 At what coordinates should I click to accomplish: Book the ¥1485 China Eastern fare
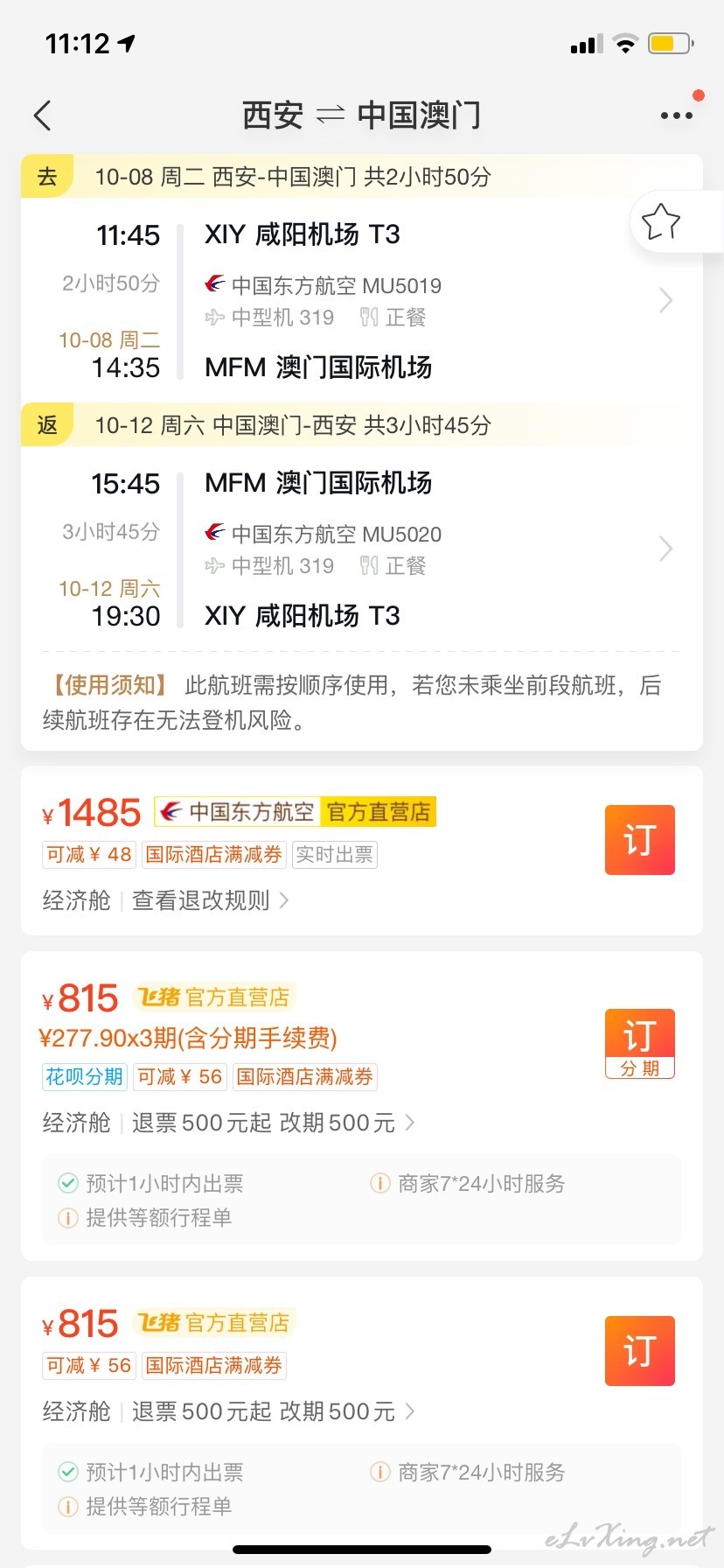pos(639,840)
